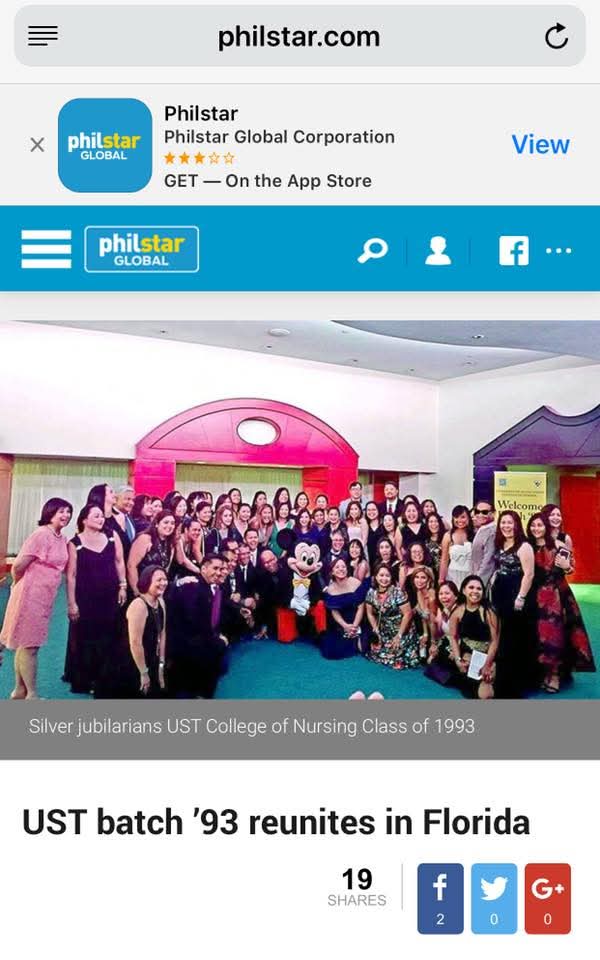Tap the philstar.com address bar

tap(299, 37)
